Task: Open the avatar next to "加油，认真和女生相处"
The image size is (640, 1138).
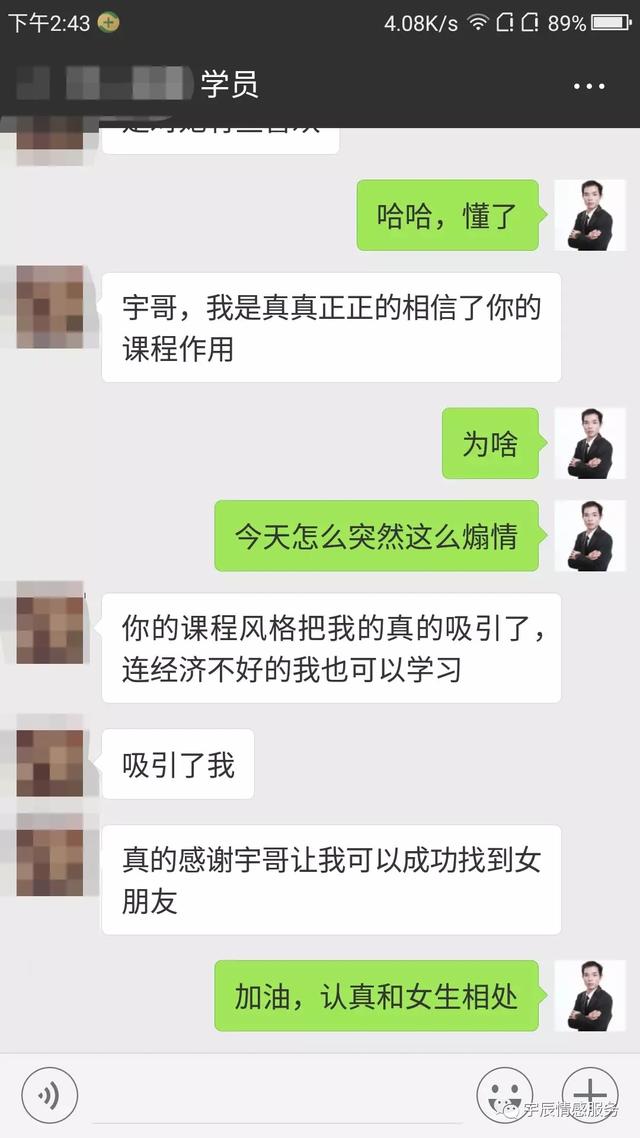Action: pyautogui.click(x=590, y=996)
